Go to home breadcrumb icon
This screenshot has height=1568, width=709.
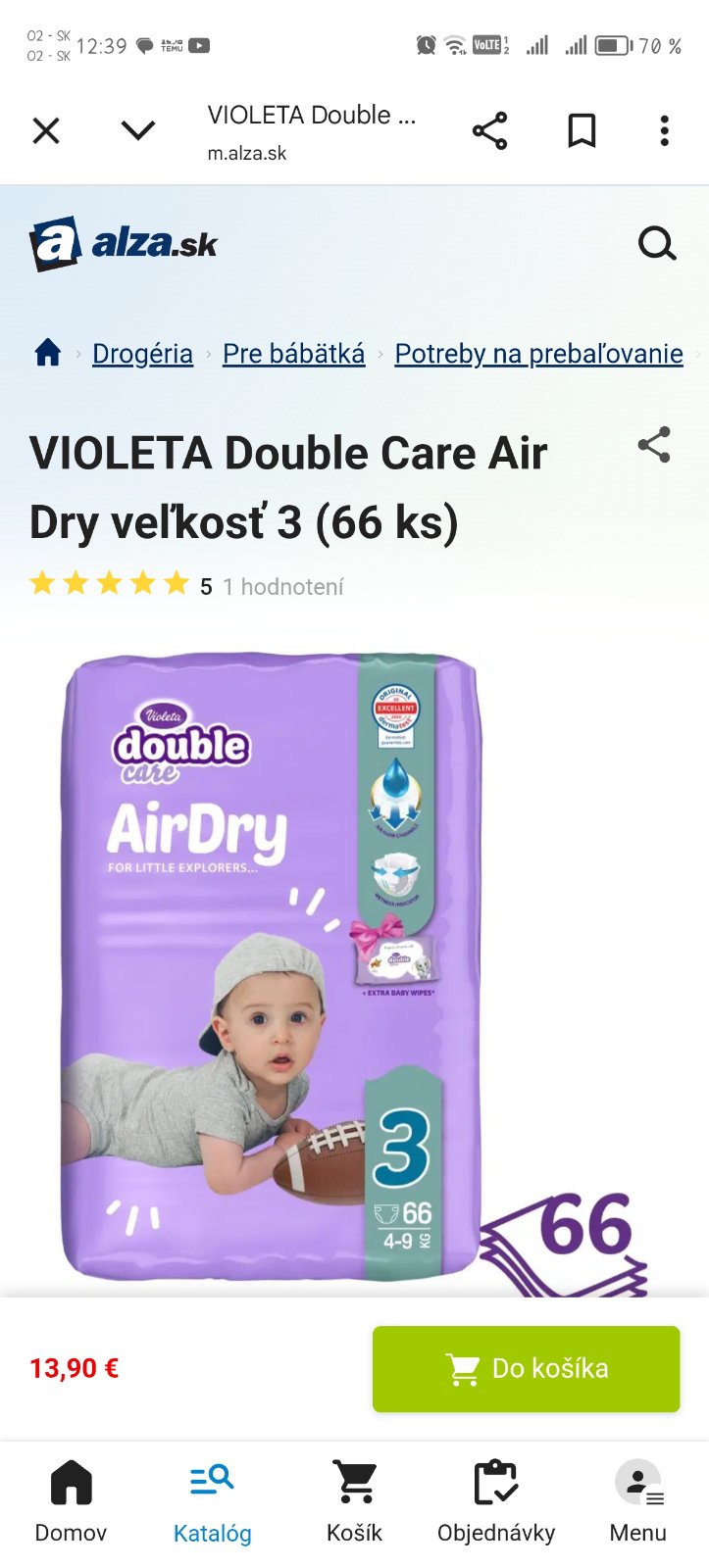(48, 353)
